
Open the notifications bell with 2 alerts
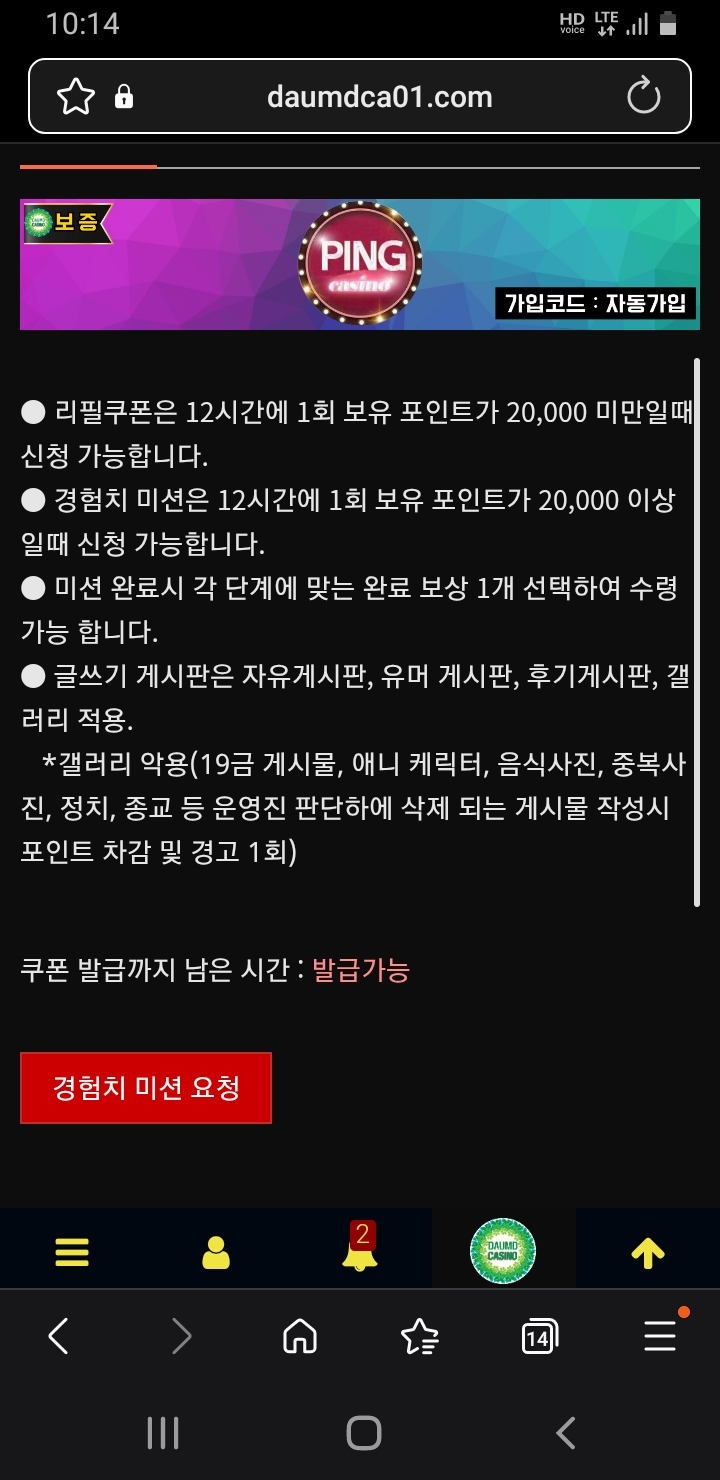point(360,1247)
